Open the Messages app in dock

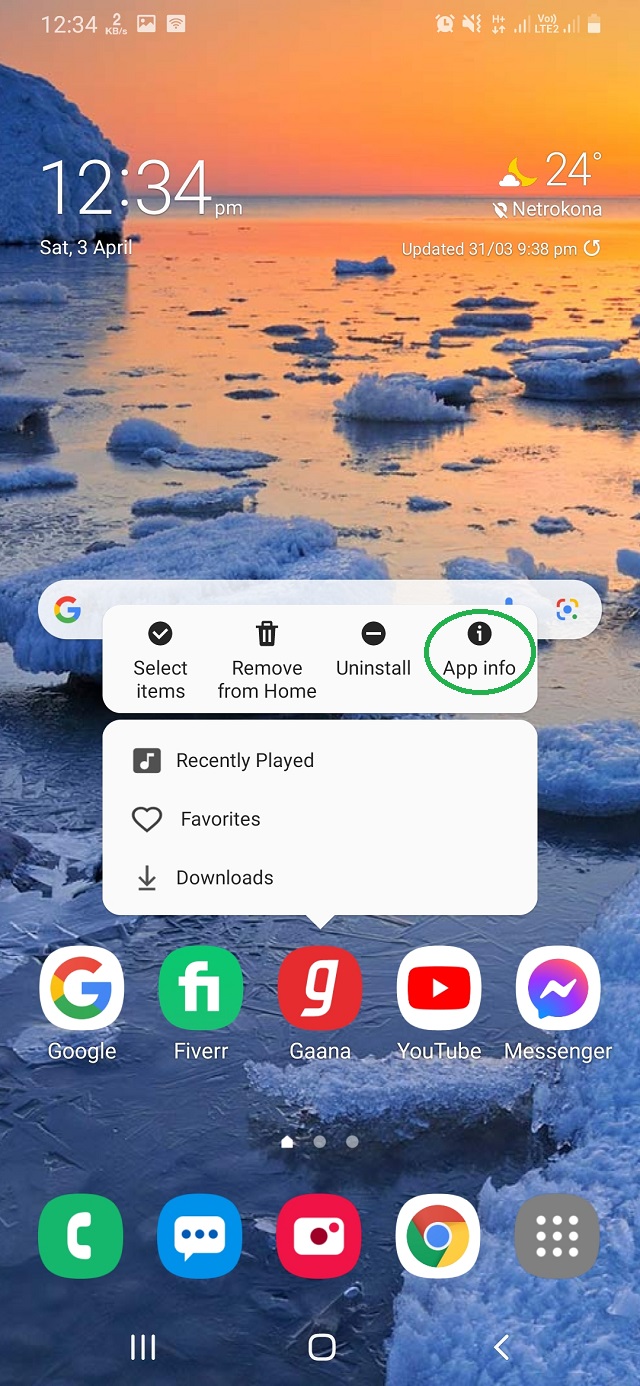click(200, 1236)
